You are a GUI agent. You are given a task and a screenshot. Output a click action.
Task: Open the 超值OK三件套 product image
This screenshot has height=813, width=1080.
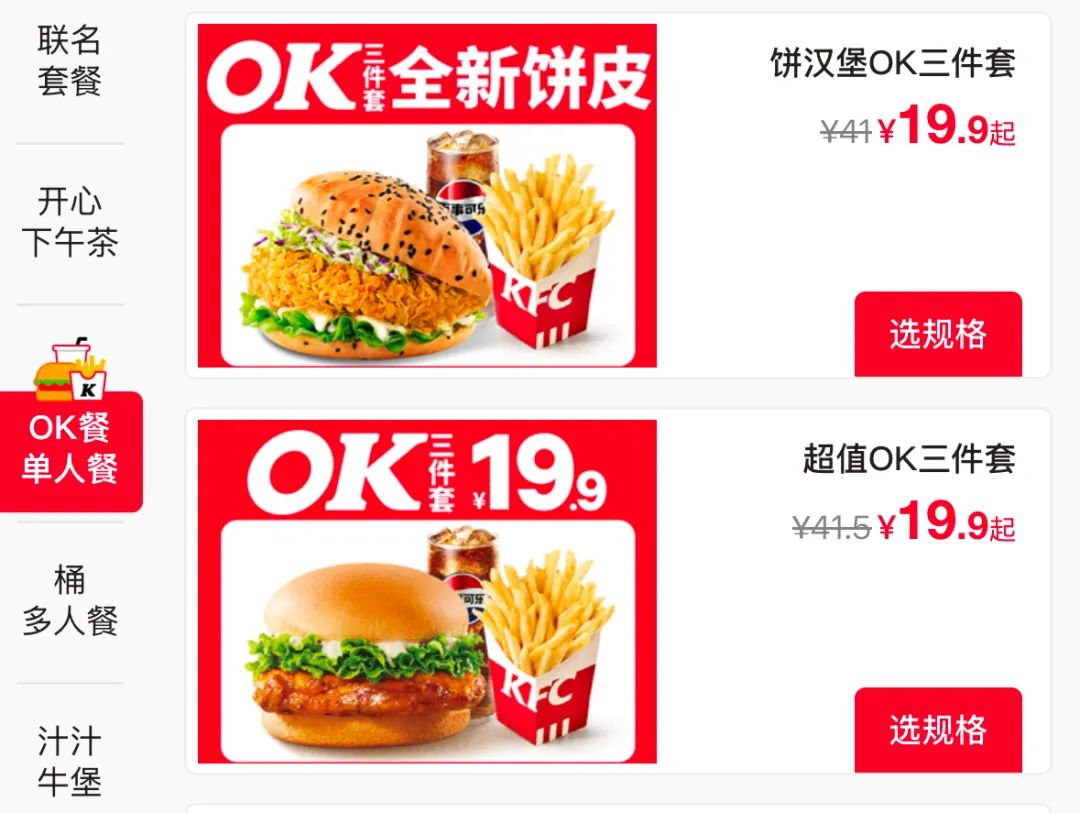tap(427, 591)
